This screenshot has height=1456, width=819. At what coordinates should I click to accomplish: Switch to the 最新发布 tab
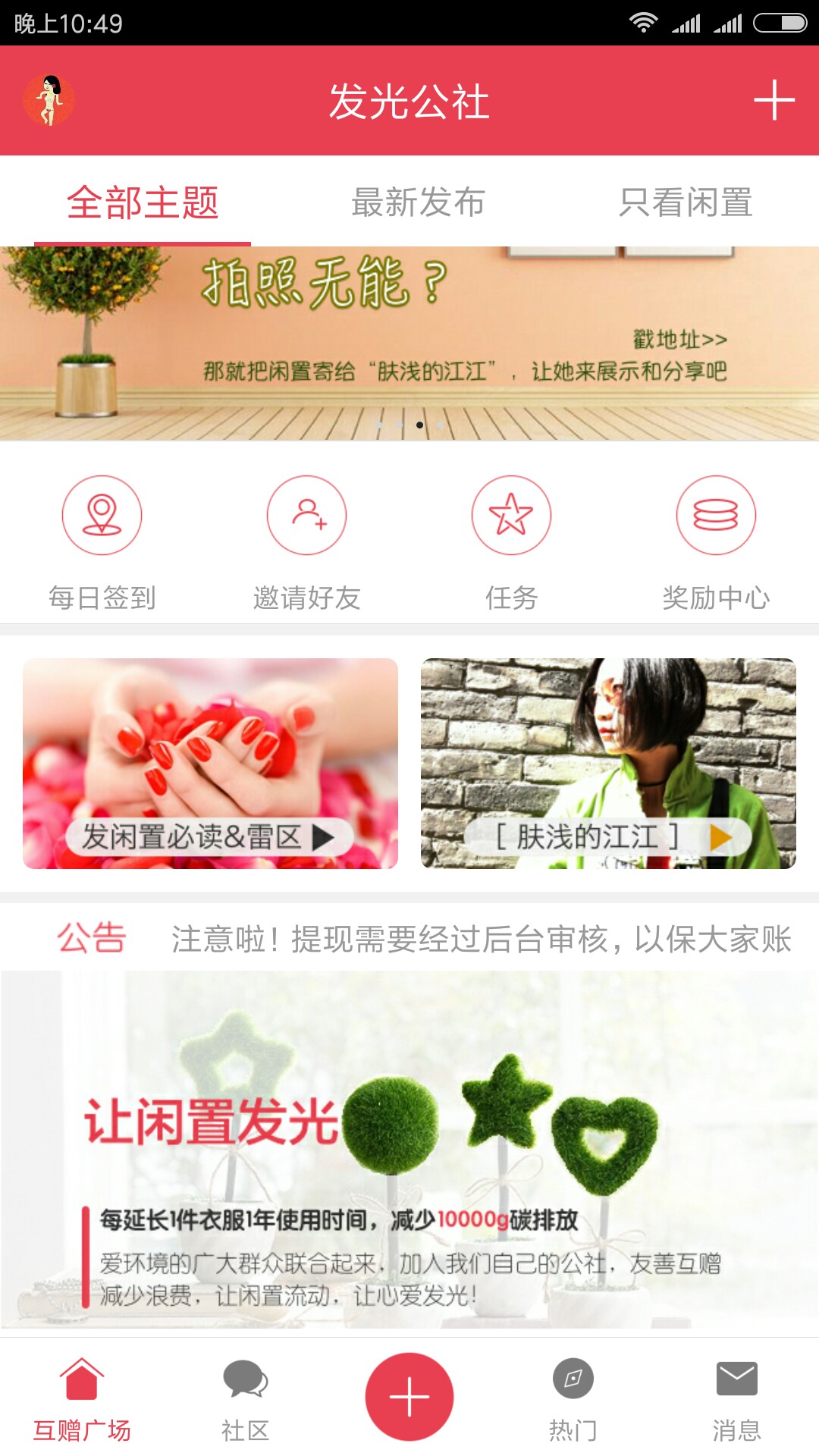pyautogui.click(x=418, y=202)
